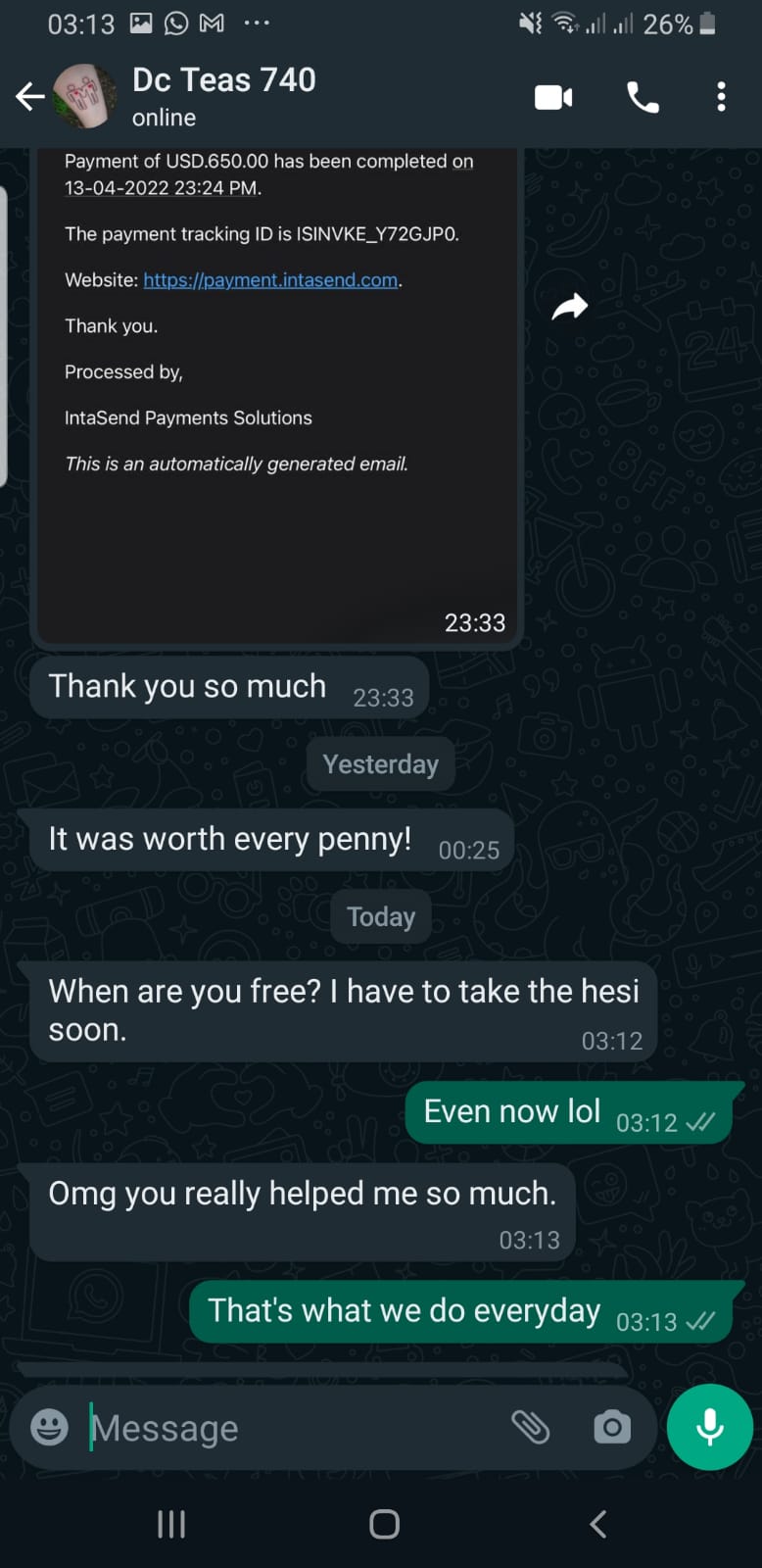This screenshot has height=1568, width=762.
Task: Open the camera from the message bar
Action: (x=612, y=1427)
